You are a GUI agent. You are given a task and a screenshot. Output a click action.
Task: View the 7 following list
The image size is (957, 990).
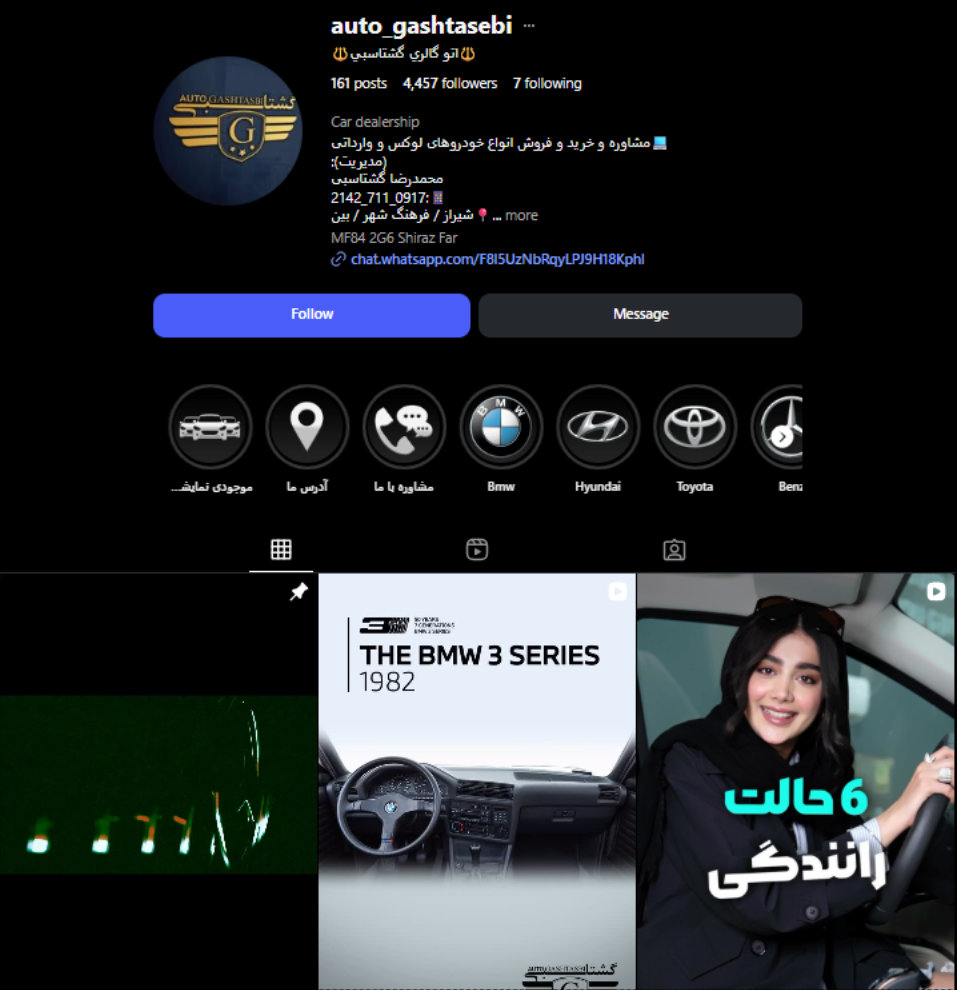point(547,83)
